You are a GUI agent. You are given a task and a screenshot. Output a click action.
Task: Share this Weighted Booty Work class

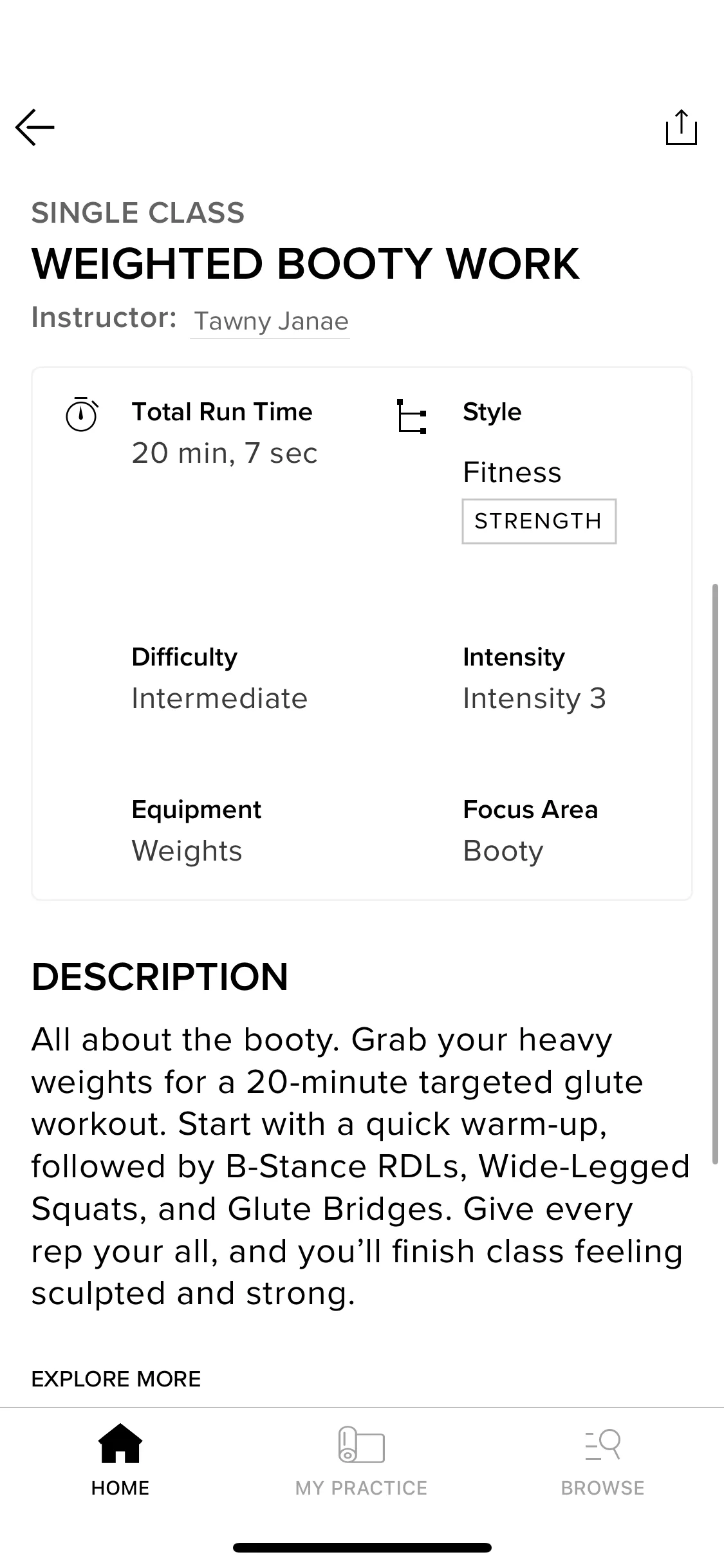pos(681,127)
